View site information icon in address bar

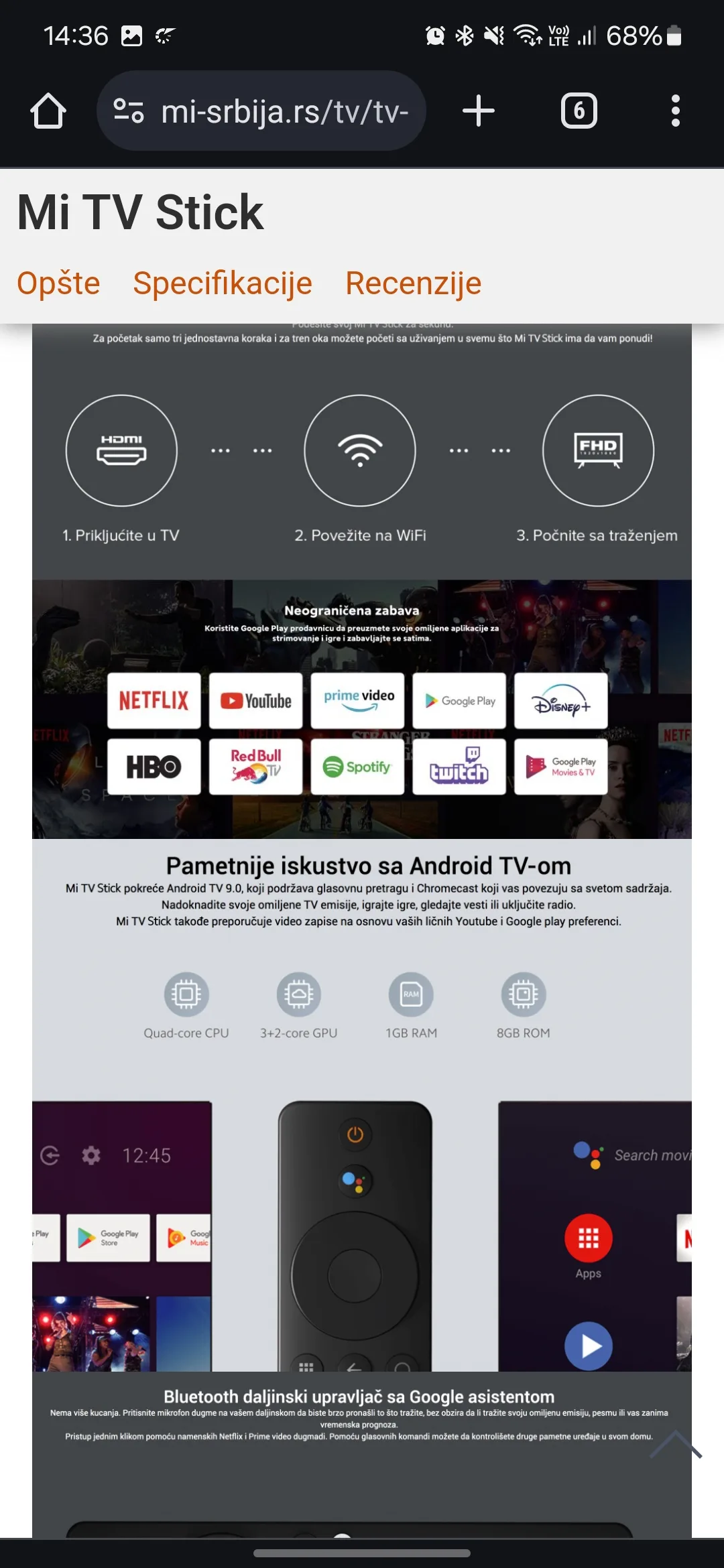(129, 111)
